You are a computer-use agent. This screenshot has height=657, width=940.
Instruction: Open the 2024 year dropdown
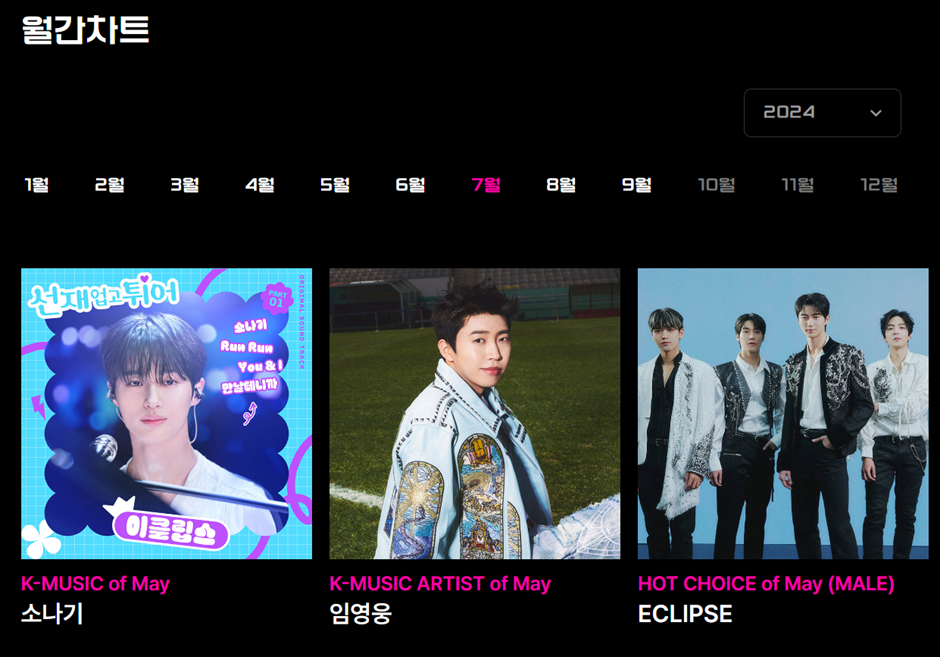[822, 113]
